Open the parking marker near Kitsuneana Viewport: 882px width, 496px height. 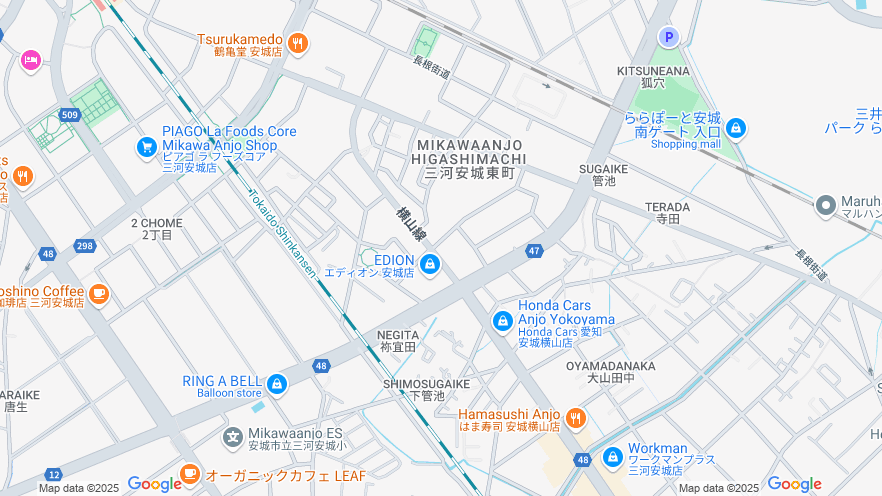coord(668,37)
